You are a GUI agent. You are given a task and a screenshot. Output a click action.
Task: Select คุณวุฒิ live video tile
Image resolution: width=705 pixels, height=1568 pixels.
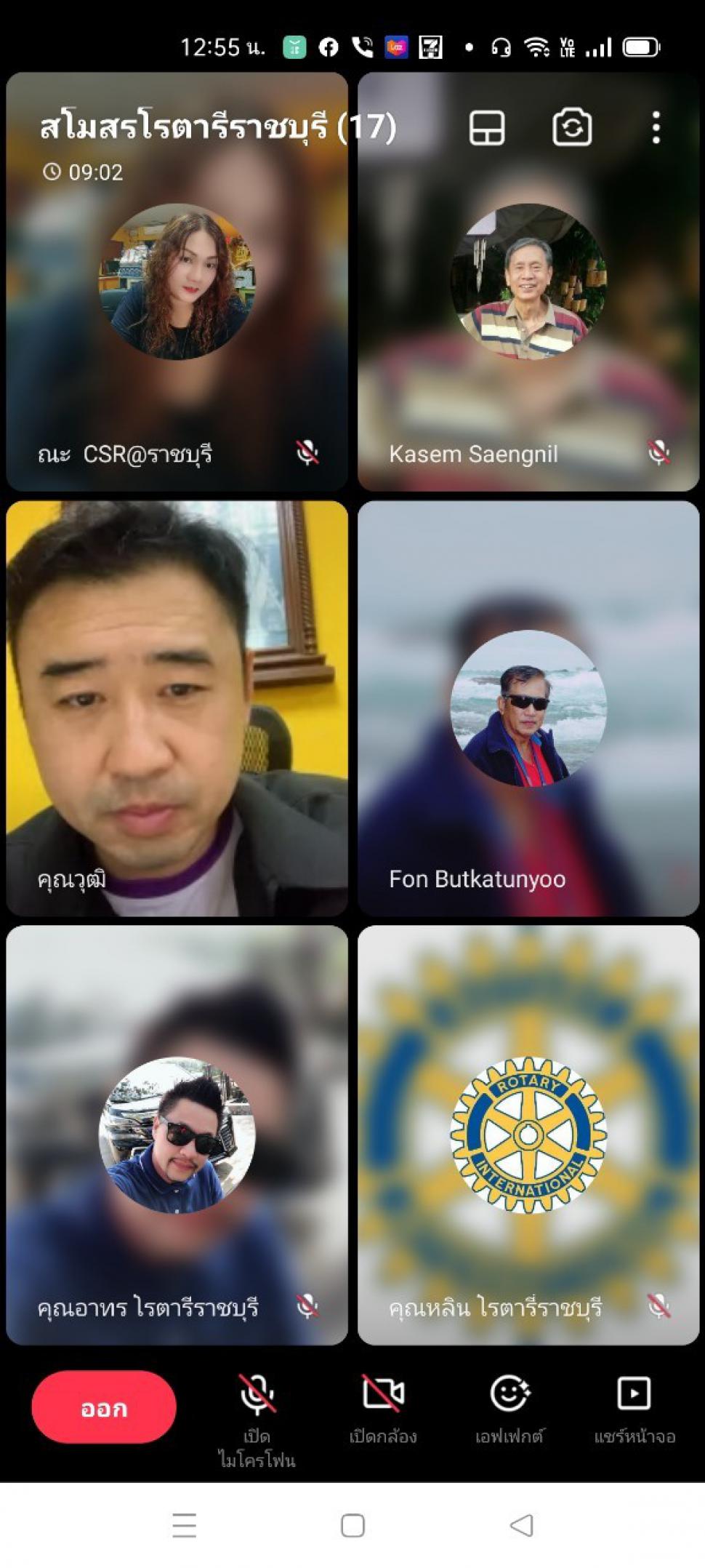[x=177, y=708]
